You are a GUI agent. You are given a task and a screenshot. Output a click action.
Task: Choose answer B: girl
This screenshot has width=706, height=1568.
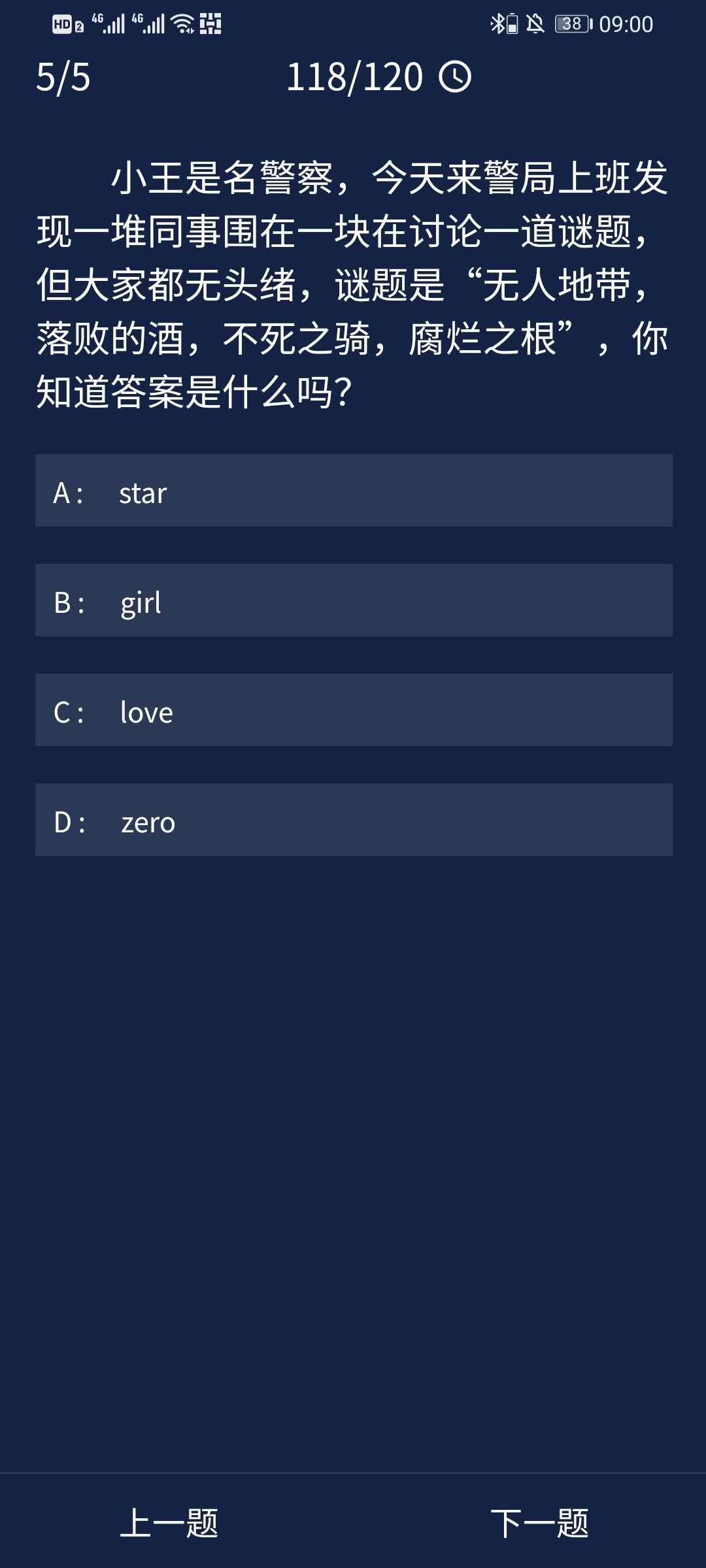(x=353, y=600)
